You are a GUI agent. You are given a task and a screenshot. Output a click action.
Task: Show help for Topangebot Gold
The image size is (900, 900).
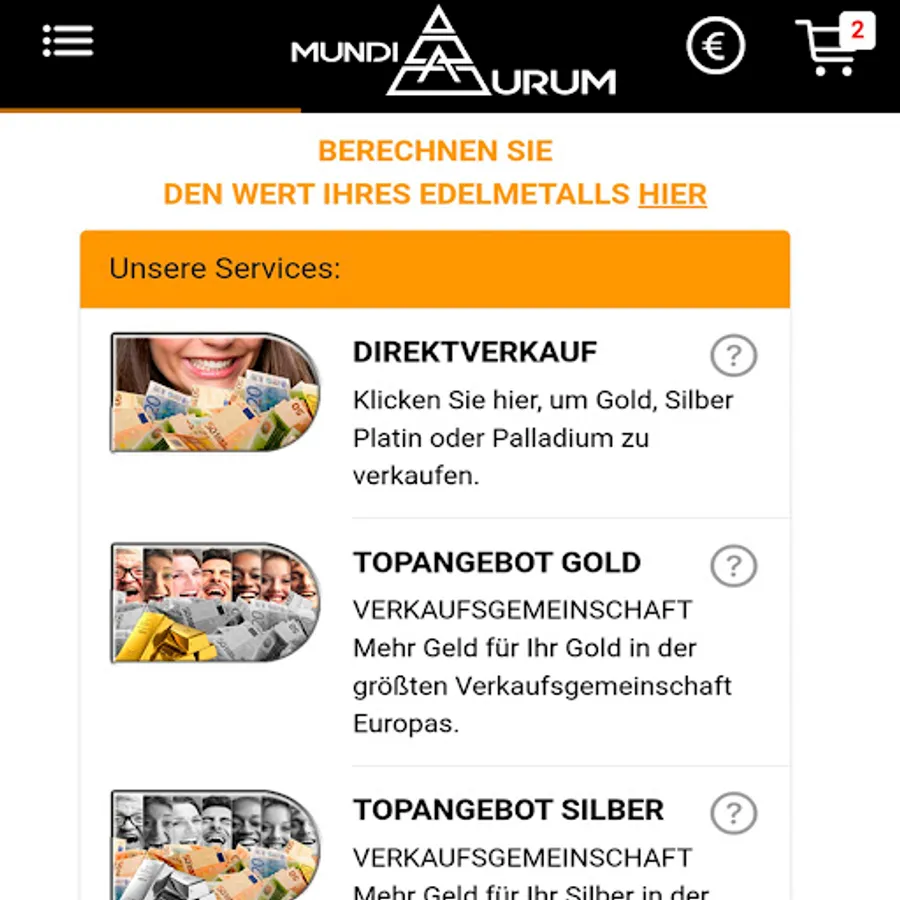tap(733, 566)
